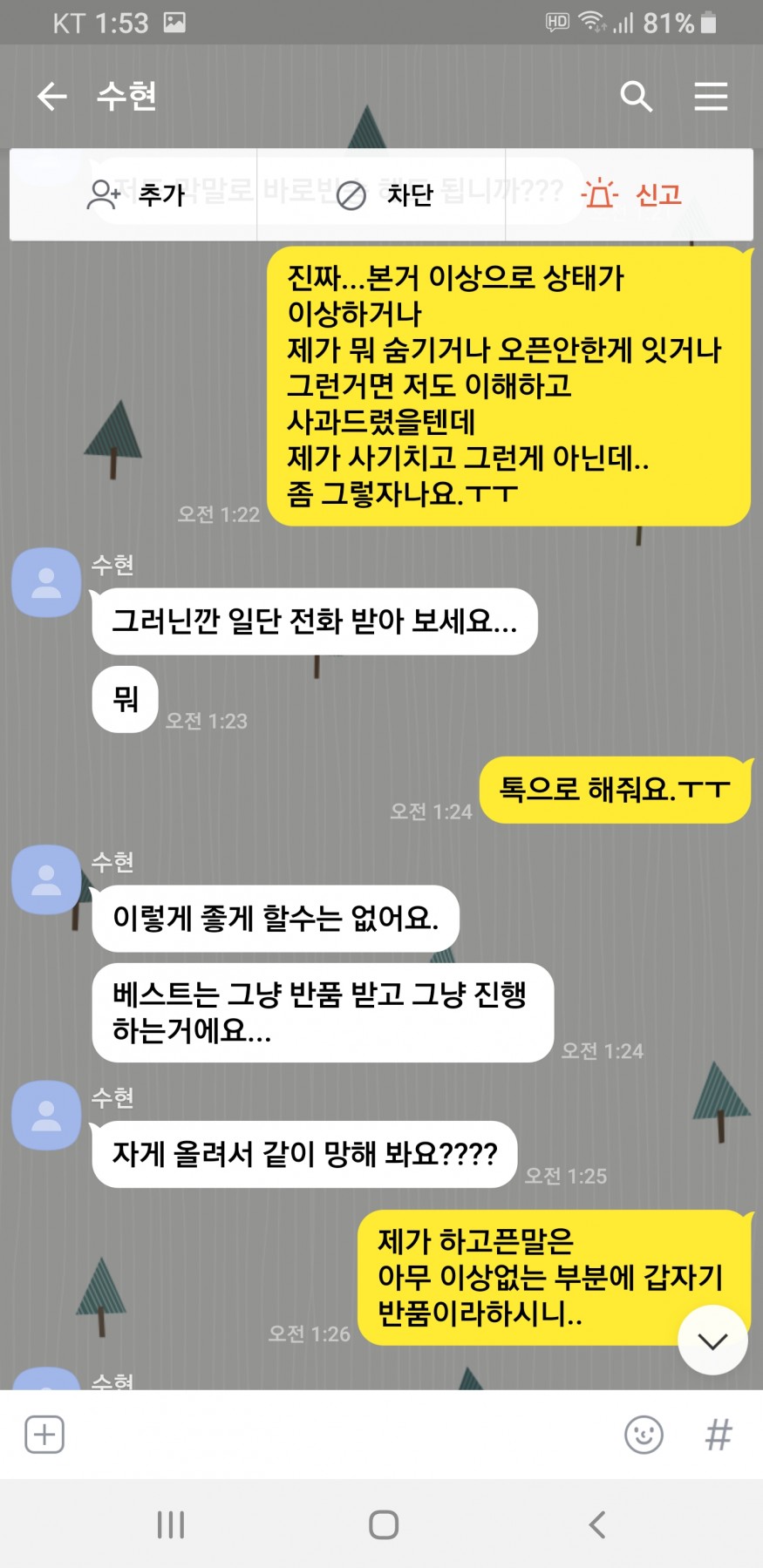The width and height of the screenshot is (763, 1568).
Task: Open the plus attachment menu
Action: (44, 1434)
